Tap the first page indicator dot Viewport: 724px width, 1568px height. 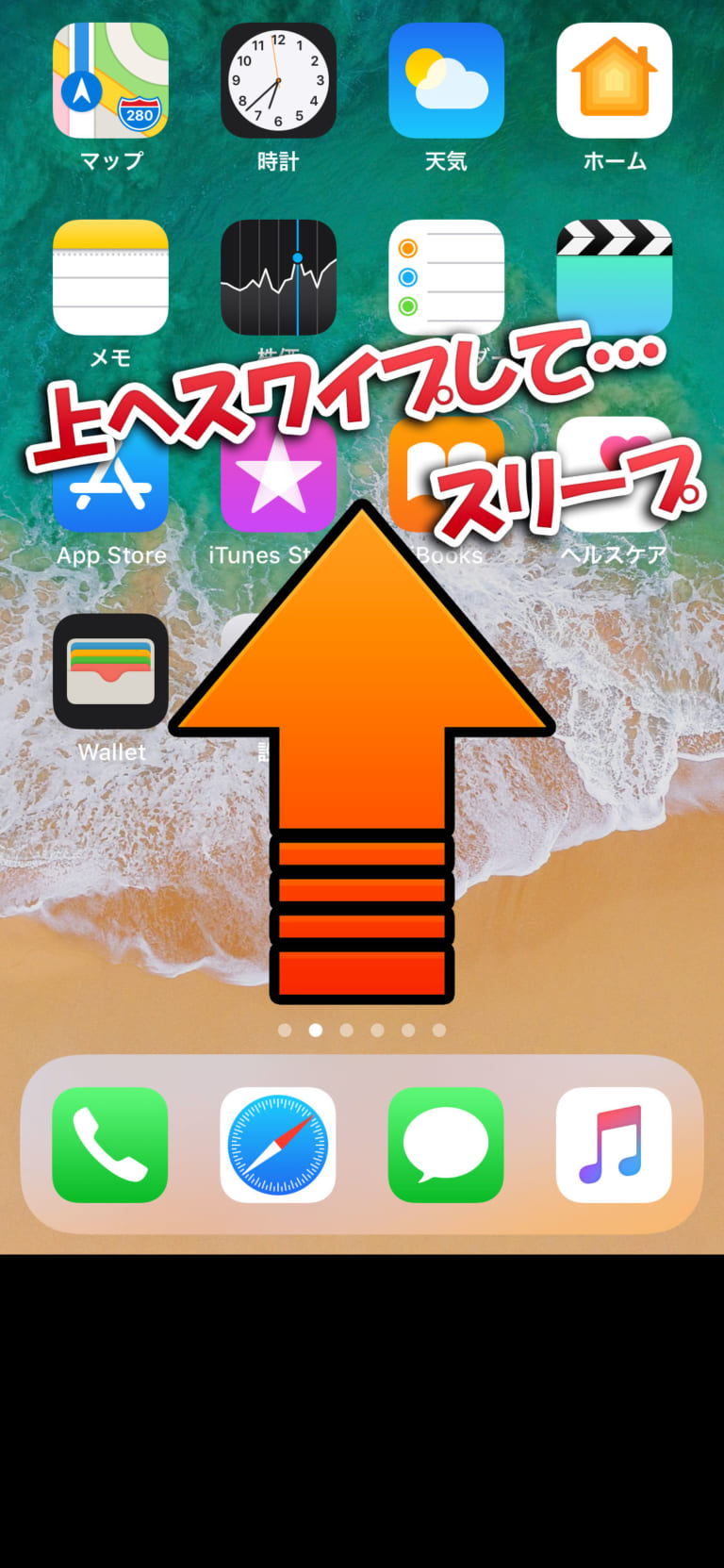(x=285, y=1031)
